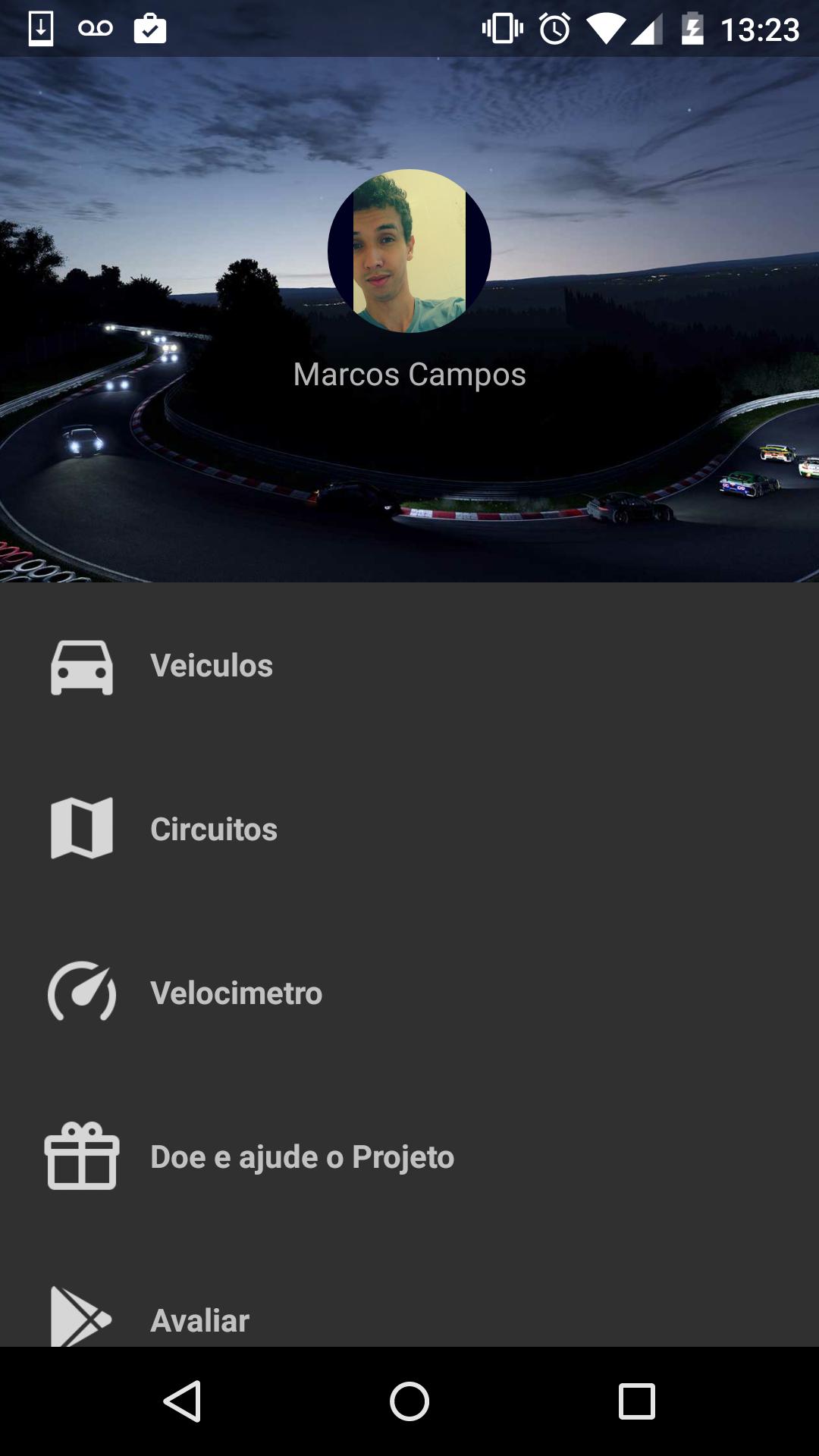Select Velocimetro from the drawer

coord(236,993)
